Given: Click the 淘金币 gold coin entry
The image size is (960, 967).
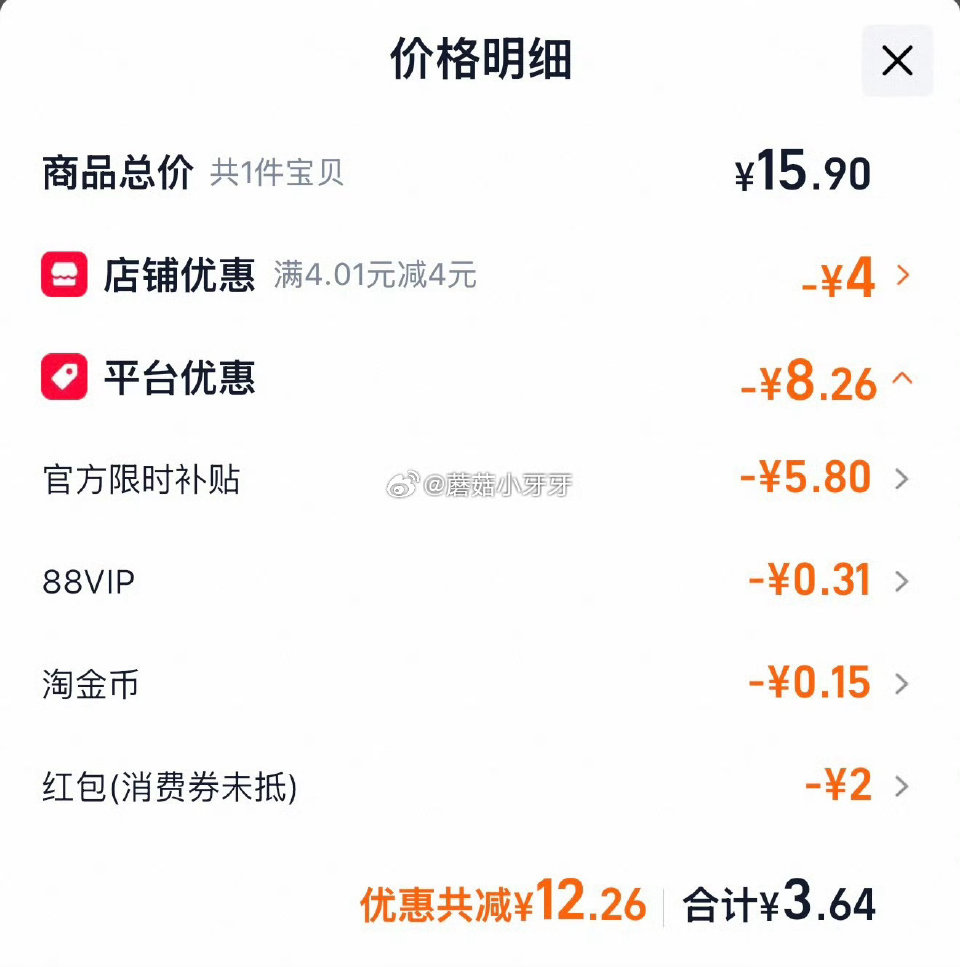Looking at the screenshot, I should tap(90, 684).
